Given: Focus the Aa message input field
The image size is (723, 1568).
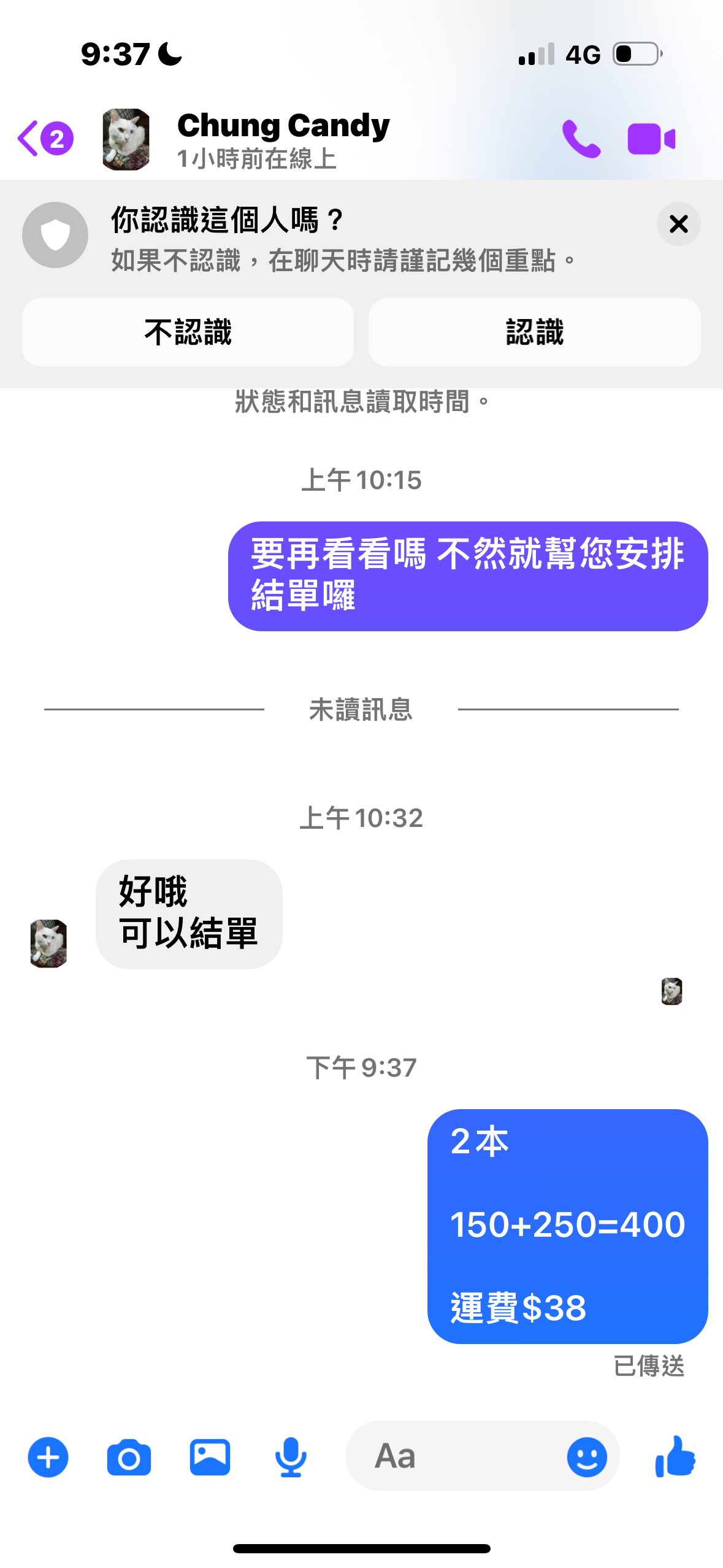Looking at the screenshot, I should tap(454, 1456).
